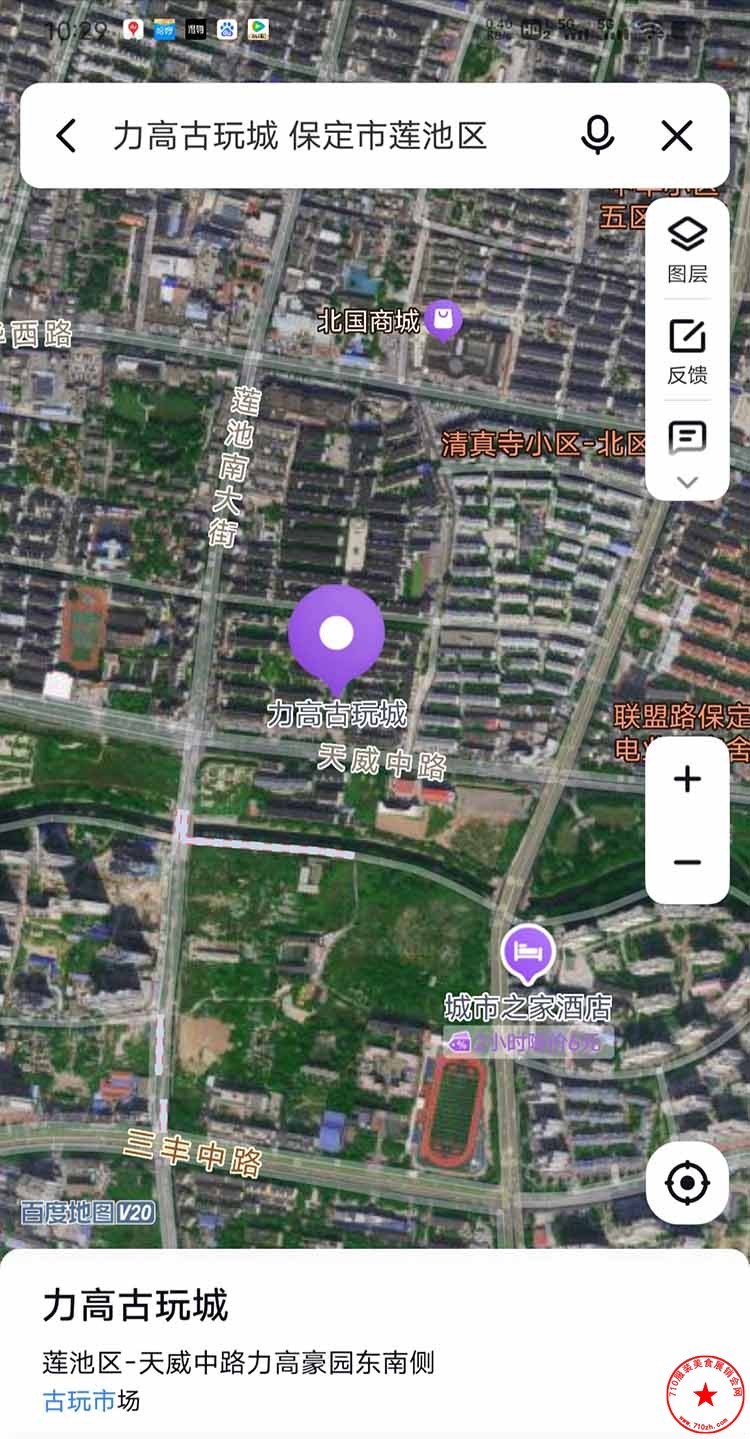Go back from the search result
Viewport: 750px width, 1439px height.
pos(66,135)
